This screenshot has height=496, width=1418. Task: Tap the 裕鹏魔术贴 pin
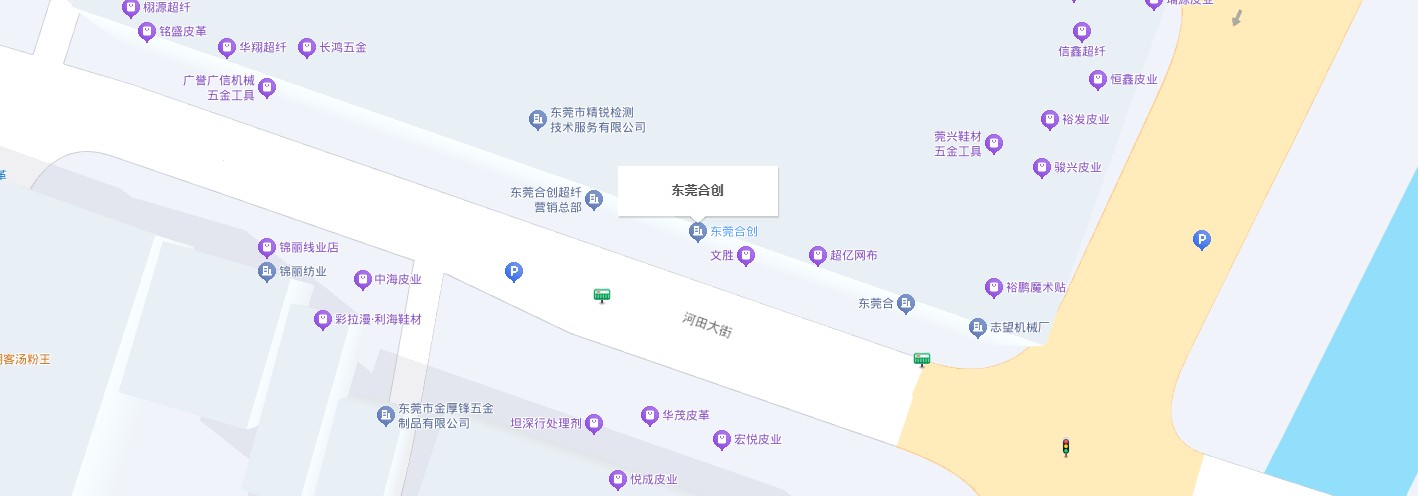pos(994,288)
